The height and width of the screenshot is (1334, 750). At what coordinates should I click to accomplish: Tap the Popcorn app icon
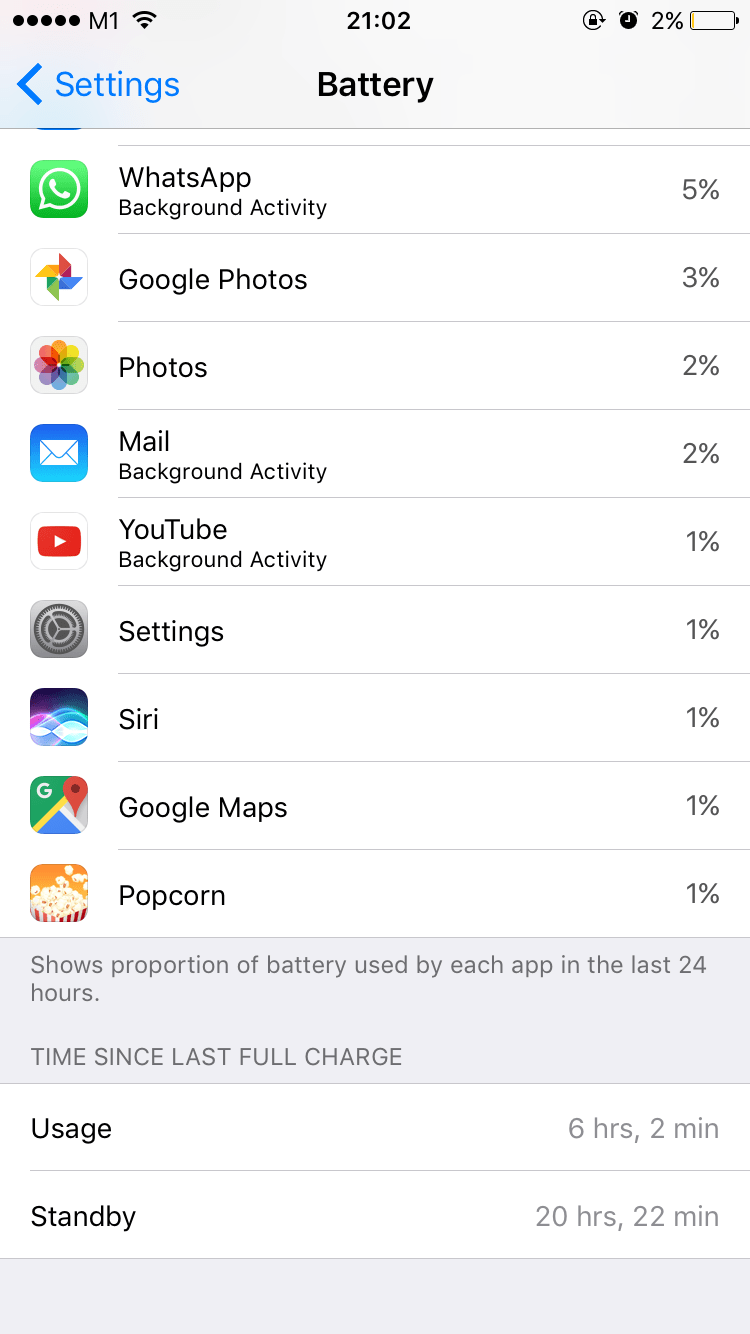58,893
